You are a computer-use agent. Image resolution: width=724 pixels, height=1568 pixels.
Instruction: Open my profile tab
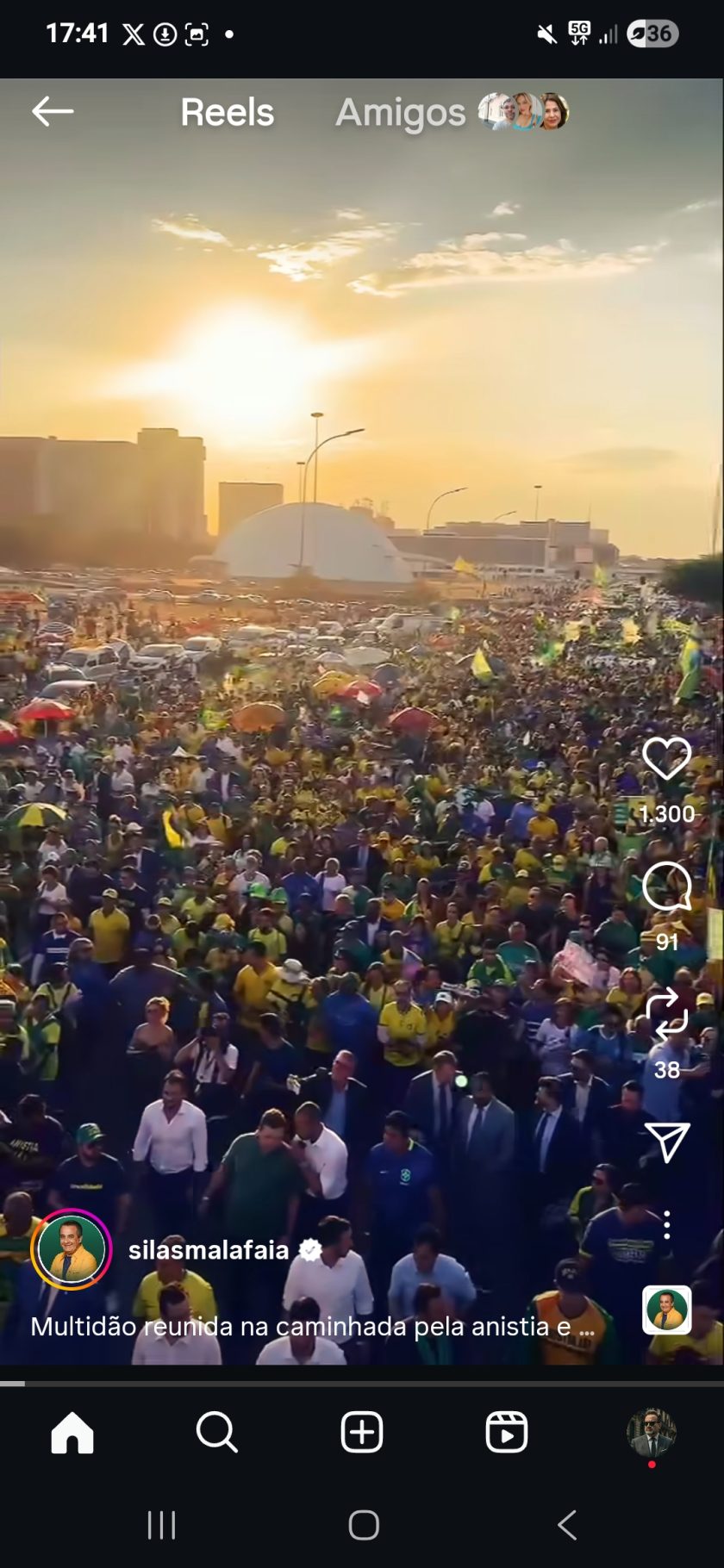651,1433
